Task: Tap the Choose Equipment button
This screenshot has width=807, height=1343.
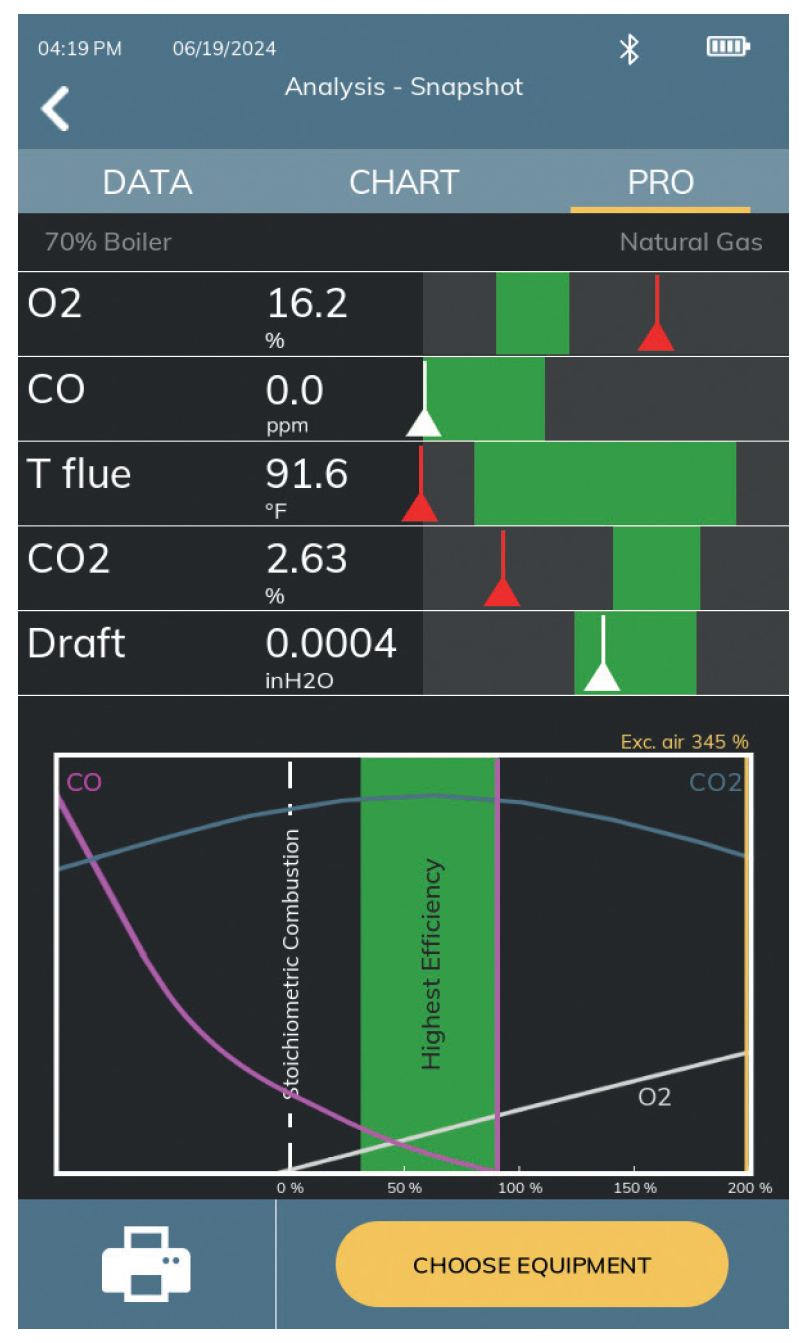Action: coord(531,1264)
